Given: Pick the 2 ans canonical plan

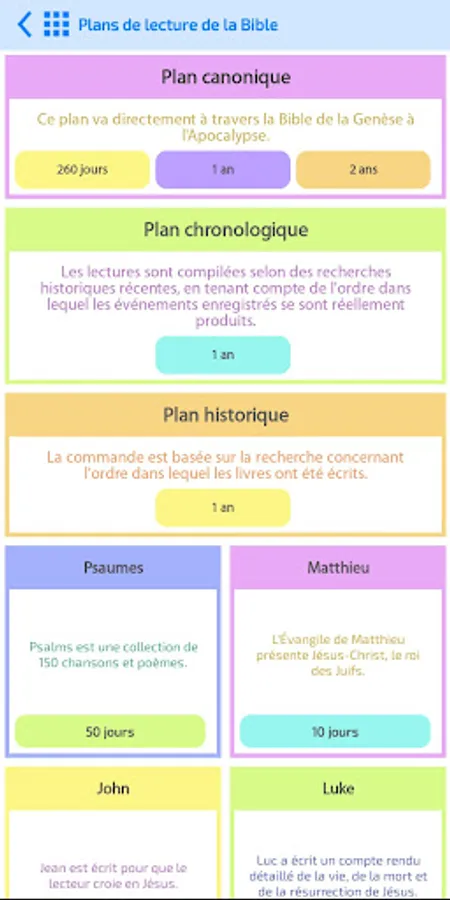Looking at the screenshot, I should (363, 170).
